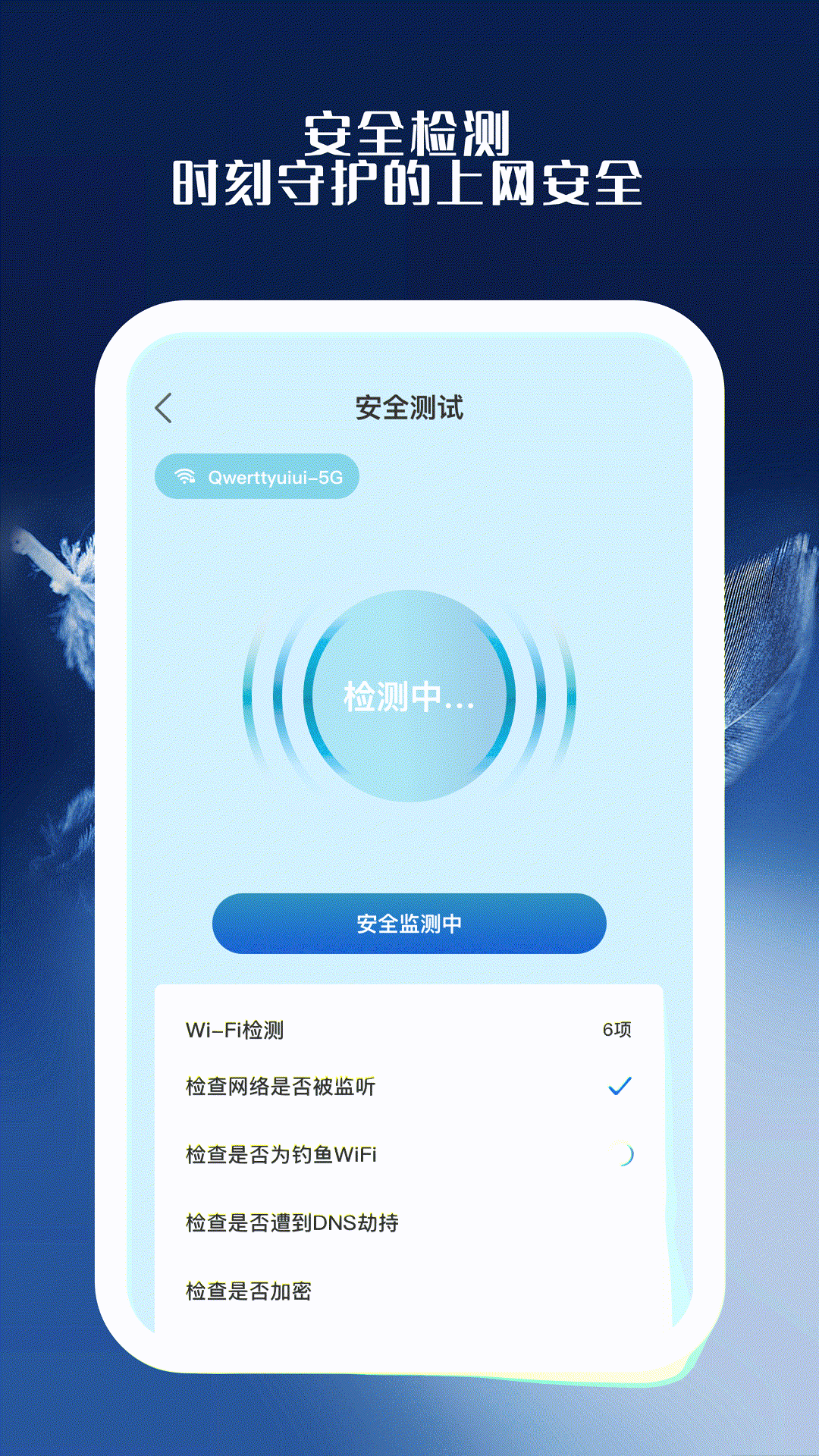Viewport: 819px width, 1456px height.
Task: Tap the white results list panel
Action: pos(409,1160)
